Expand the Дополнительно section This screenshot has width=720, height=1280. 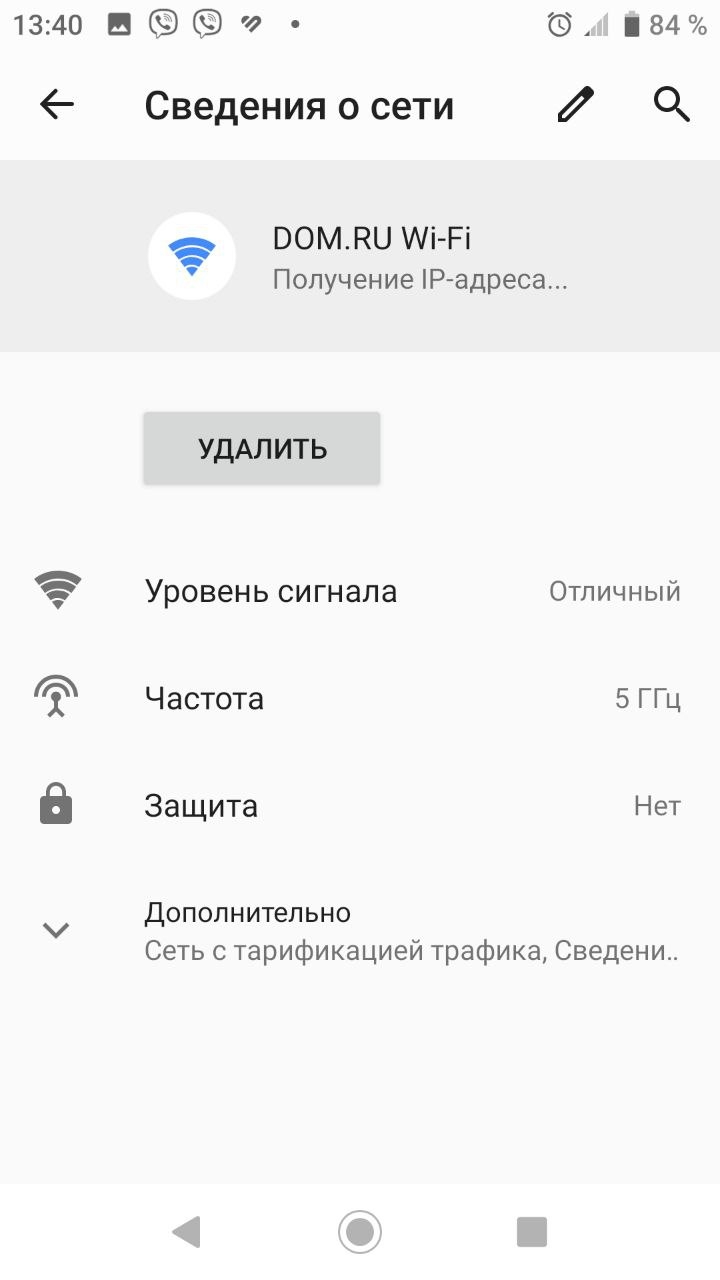tap(360, 930)
